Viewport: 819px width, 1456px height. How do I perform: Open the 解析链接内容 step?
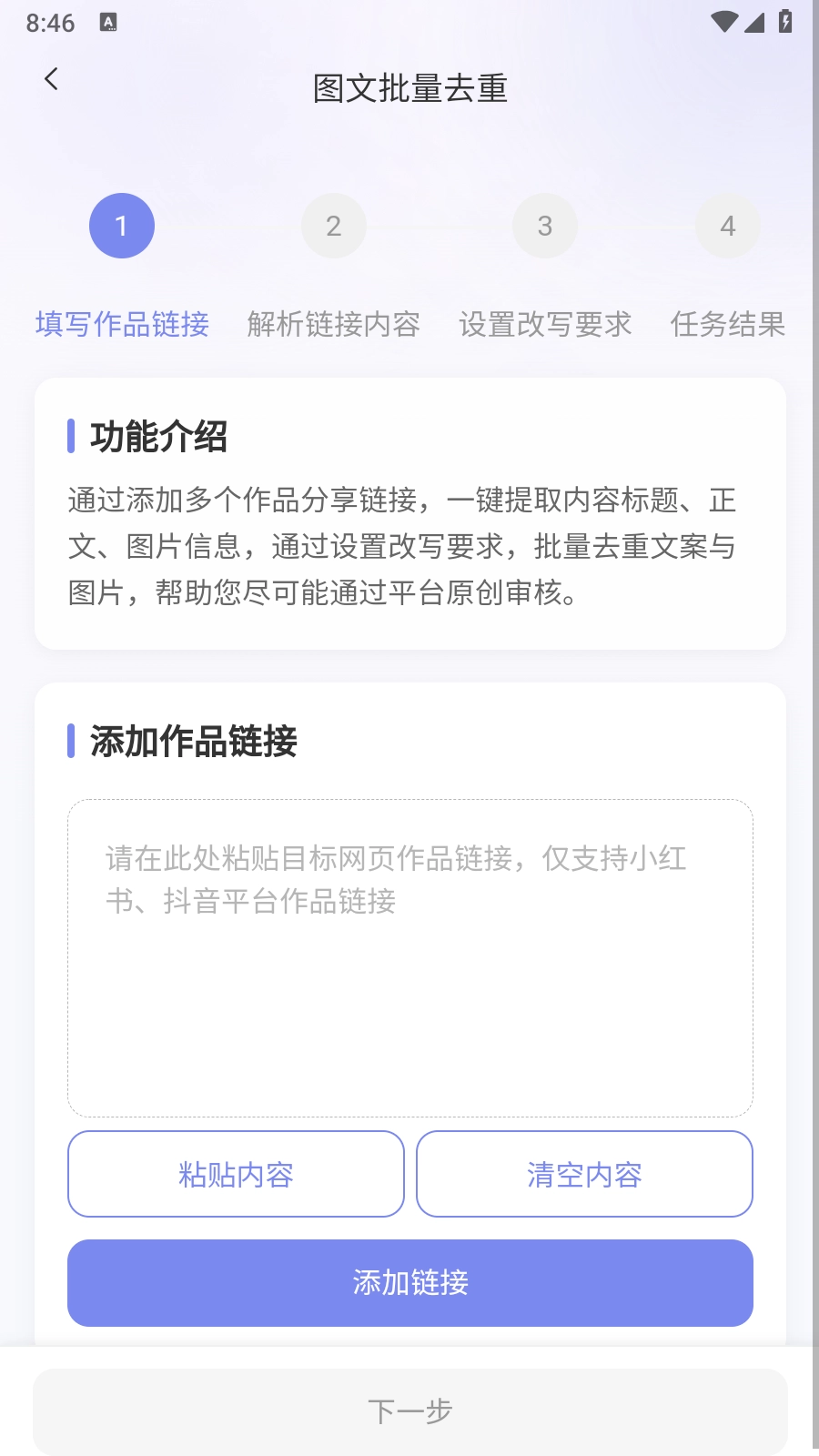click(x=333, y=325)
